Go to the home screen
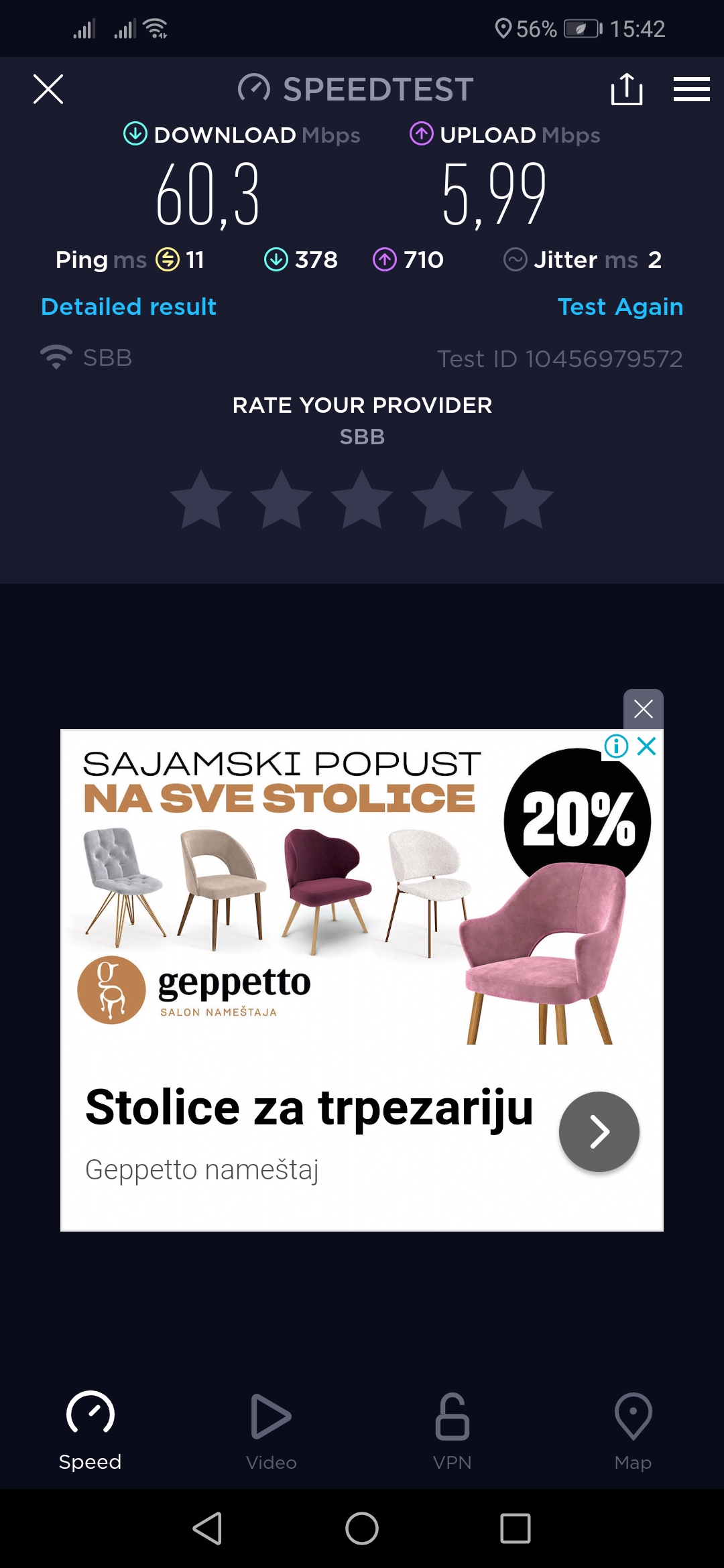Image resolution: width=724 pixels, height=1568 pixels. click(362, 1528)
